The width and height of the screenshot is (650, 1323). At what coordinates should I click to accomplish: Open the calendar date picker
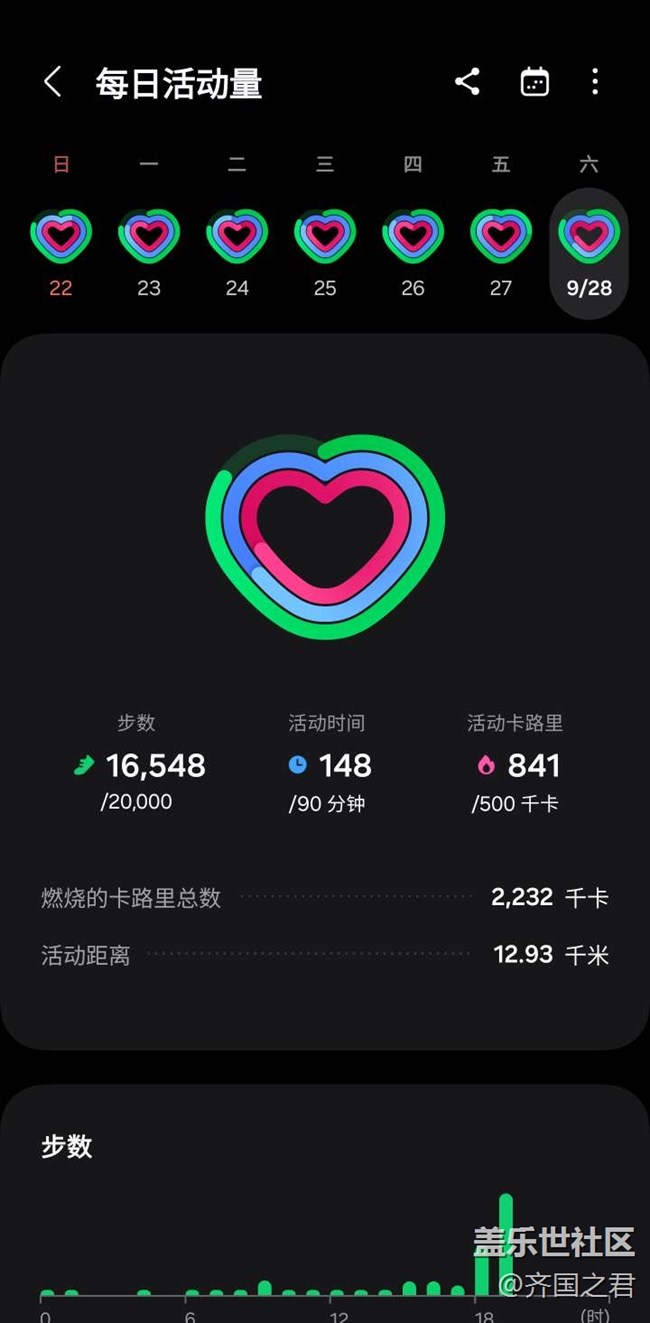[535, 82]
